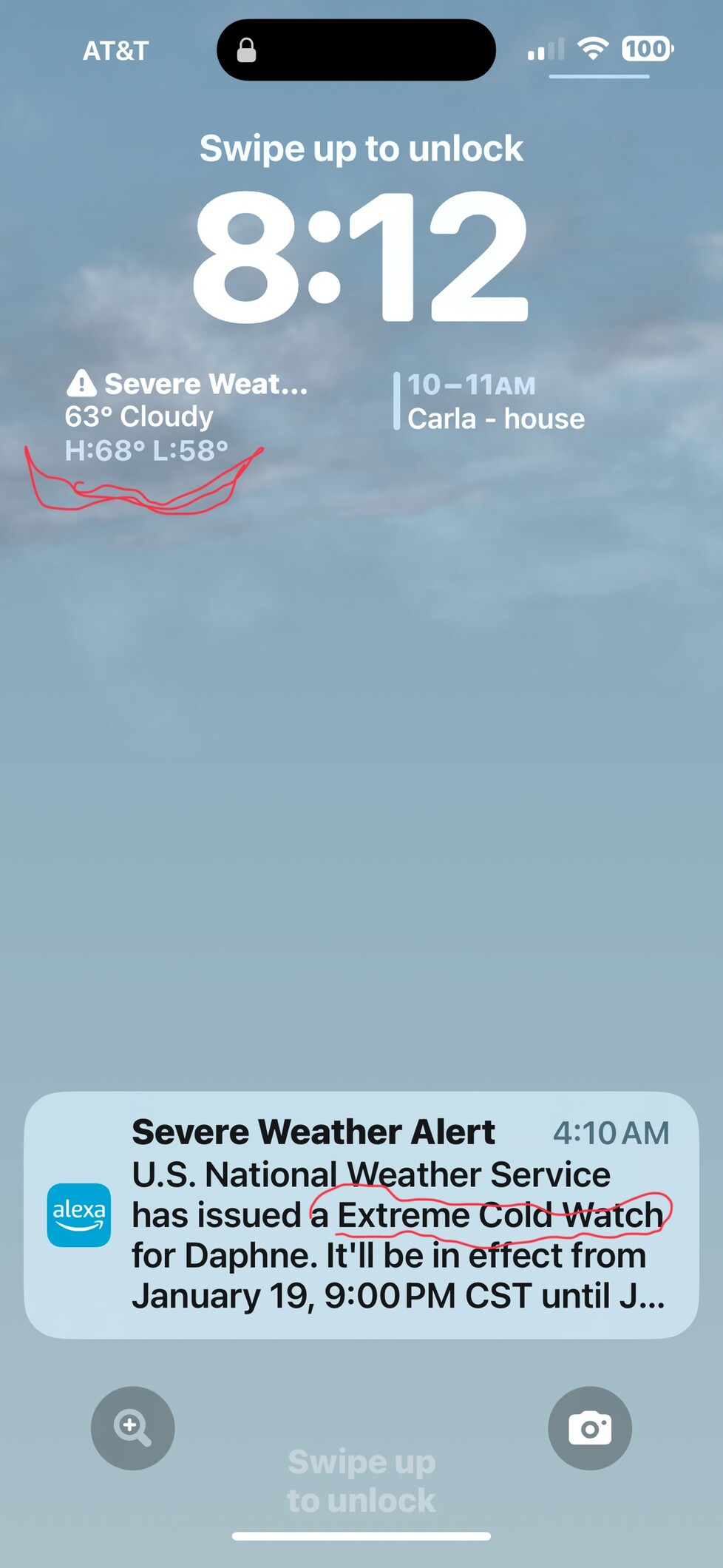Screen dimensions: 723x1568
Task: Open the Severe Weather widget
Action: [x=185, y=416]
